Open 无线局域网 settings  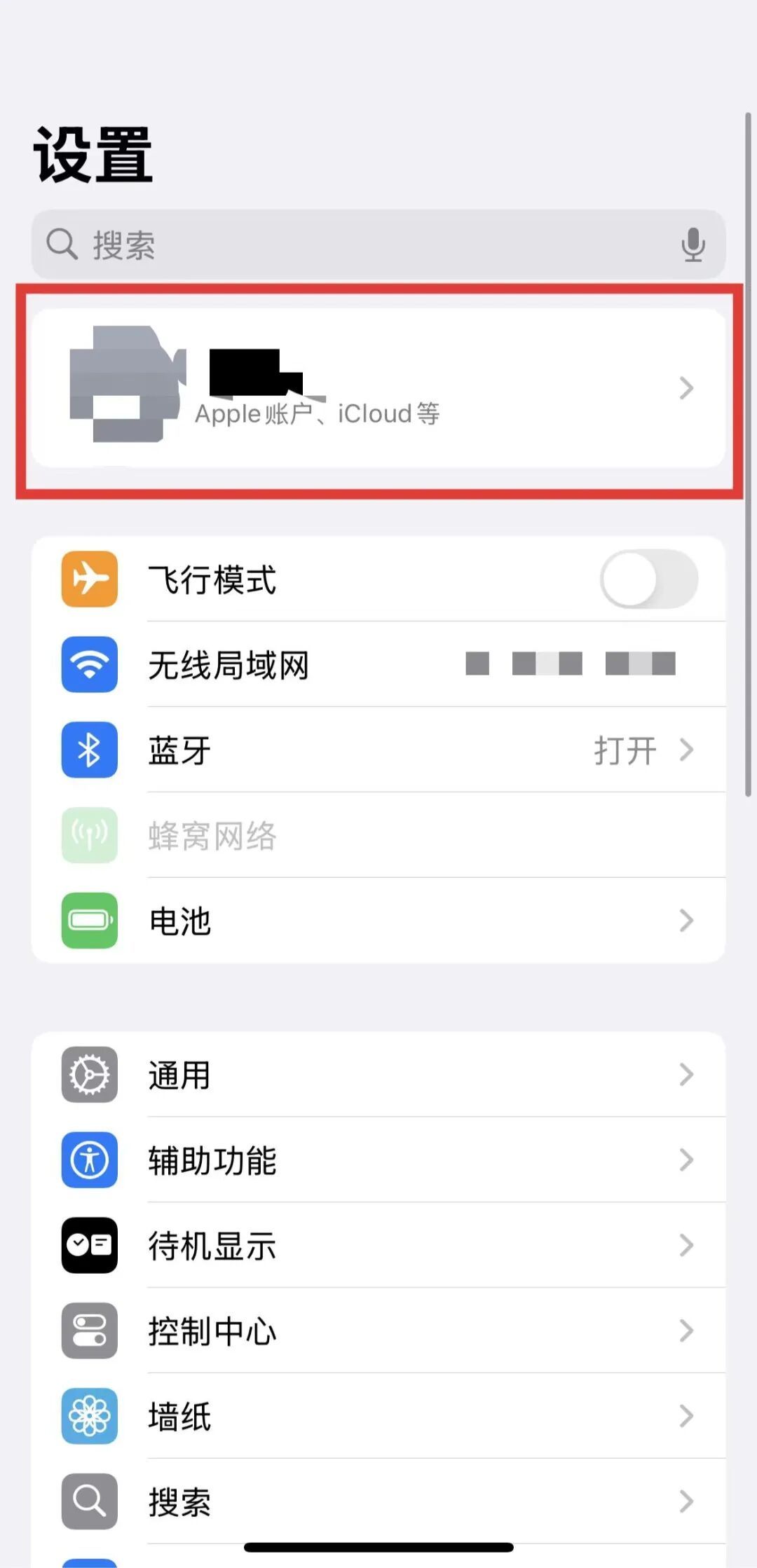pyautogui.click(x=378, y=665)
